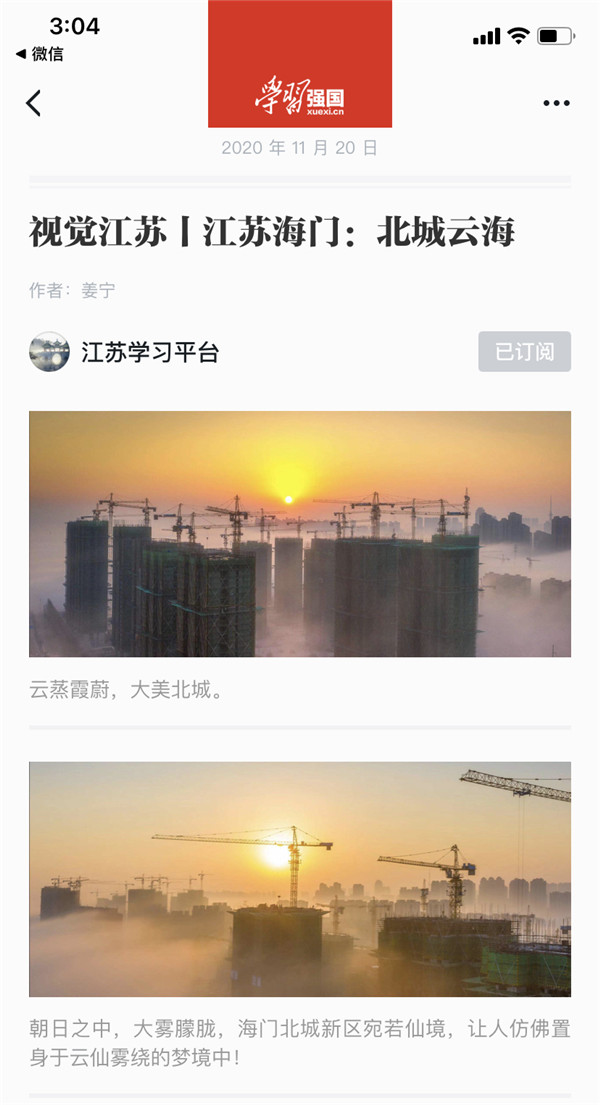View the sunrise photo captioned 云蒸霞蔚

(300, 534)
